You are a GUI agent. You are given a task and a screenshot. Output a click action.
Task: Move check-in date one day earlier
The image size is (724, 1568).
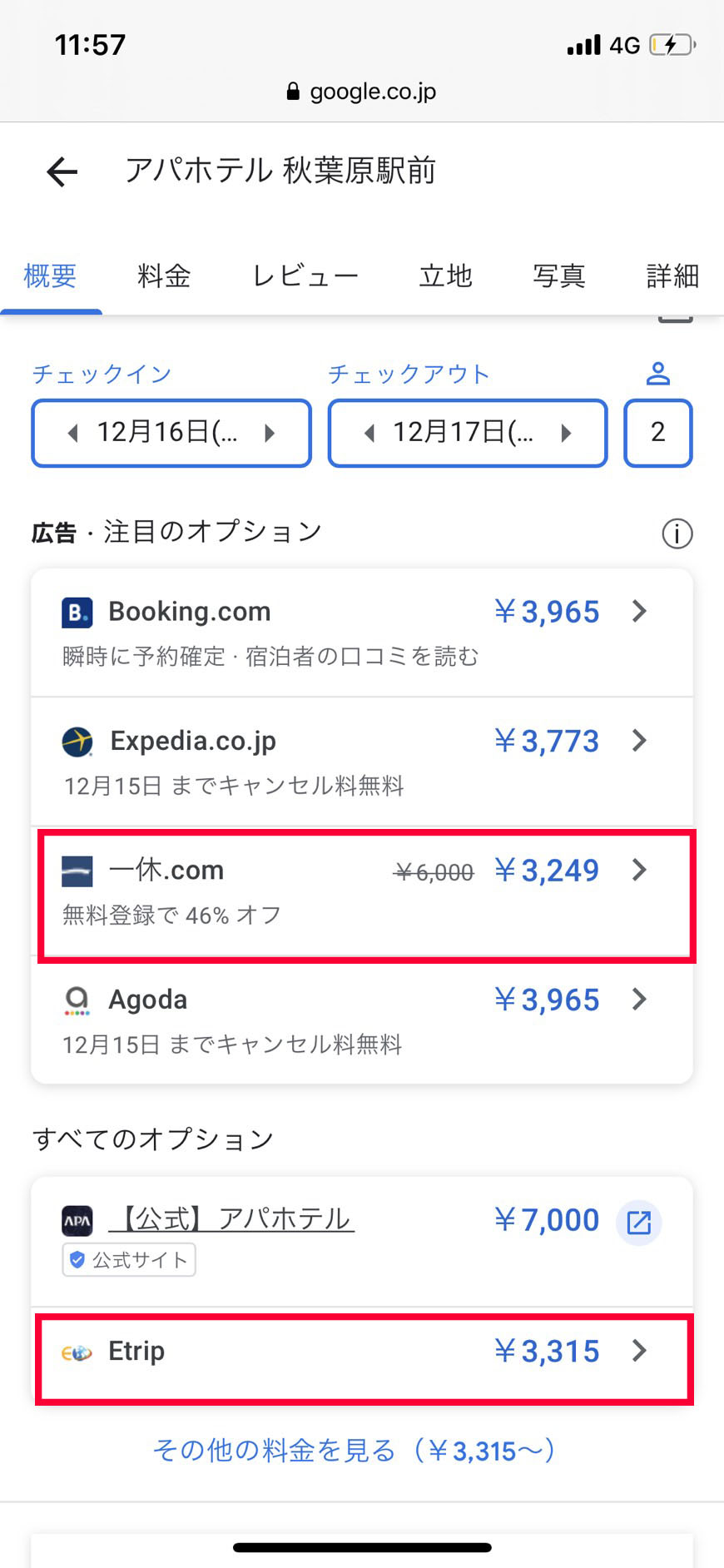73,433
